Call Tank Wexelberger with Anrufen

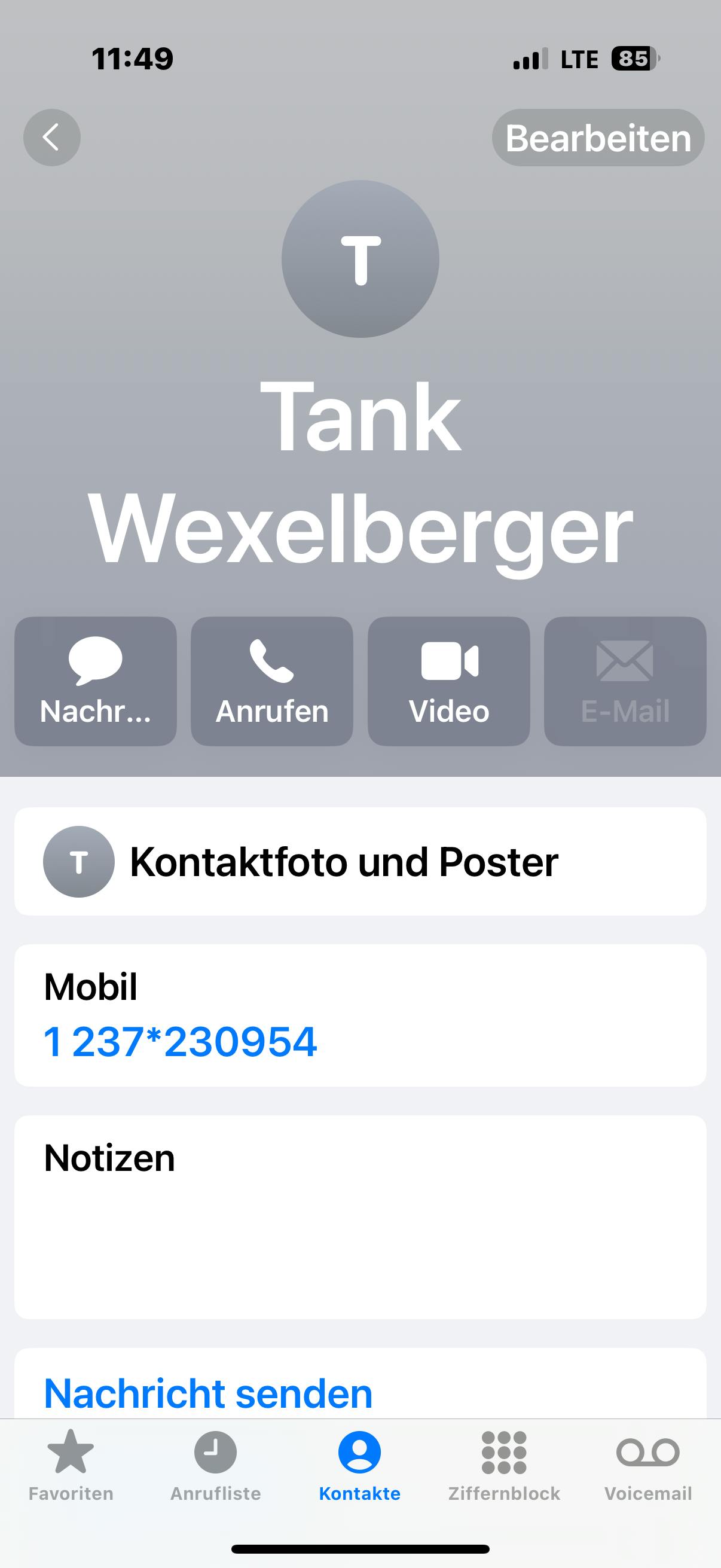click(272, 681)
